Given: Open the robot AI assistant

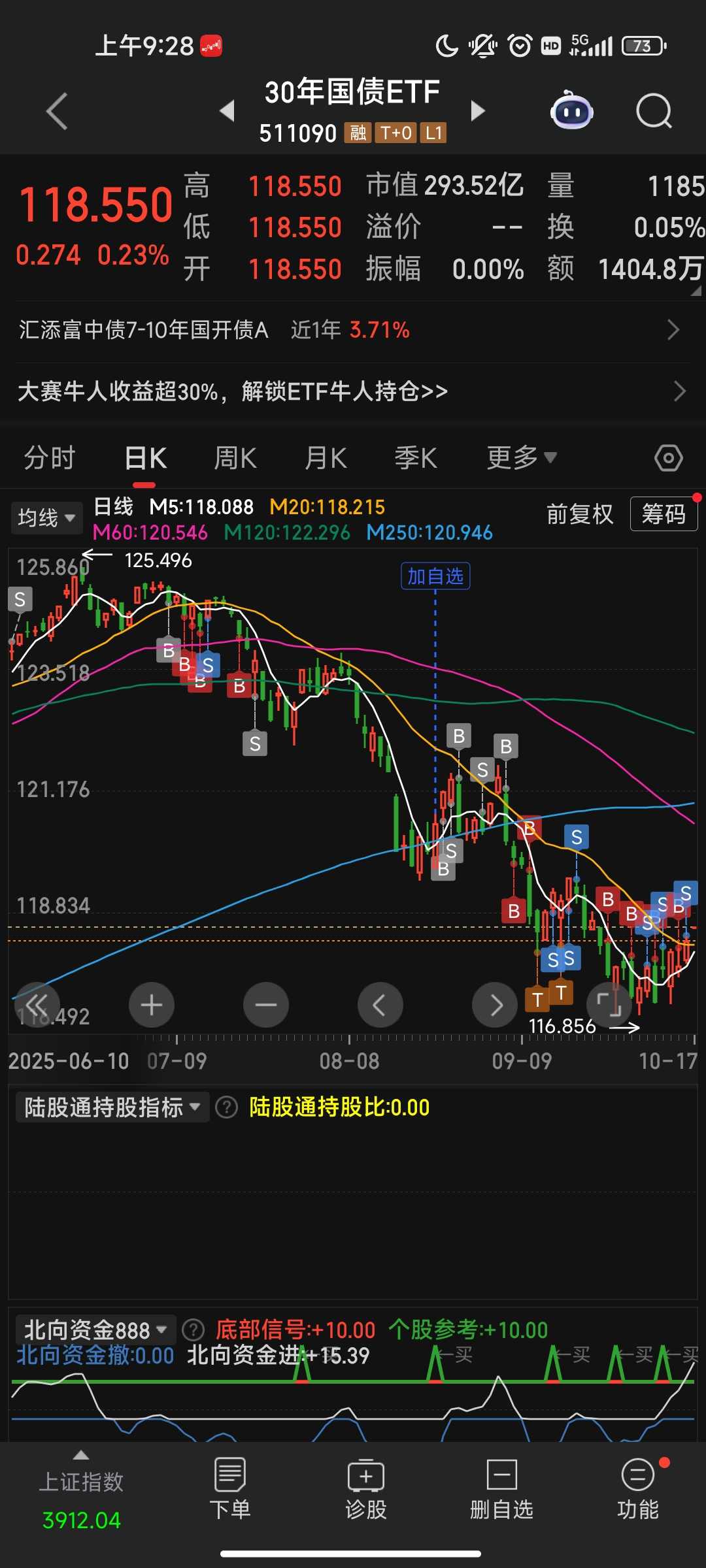Looking at the screenshot, I should point(571,111).
